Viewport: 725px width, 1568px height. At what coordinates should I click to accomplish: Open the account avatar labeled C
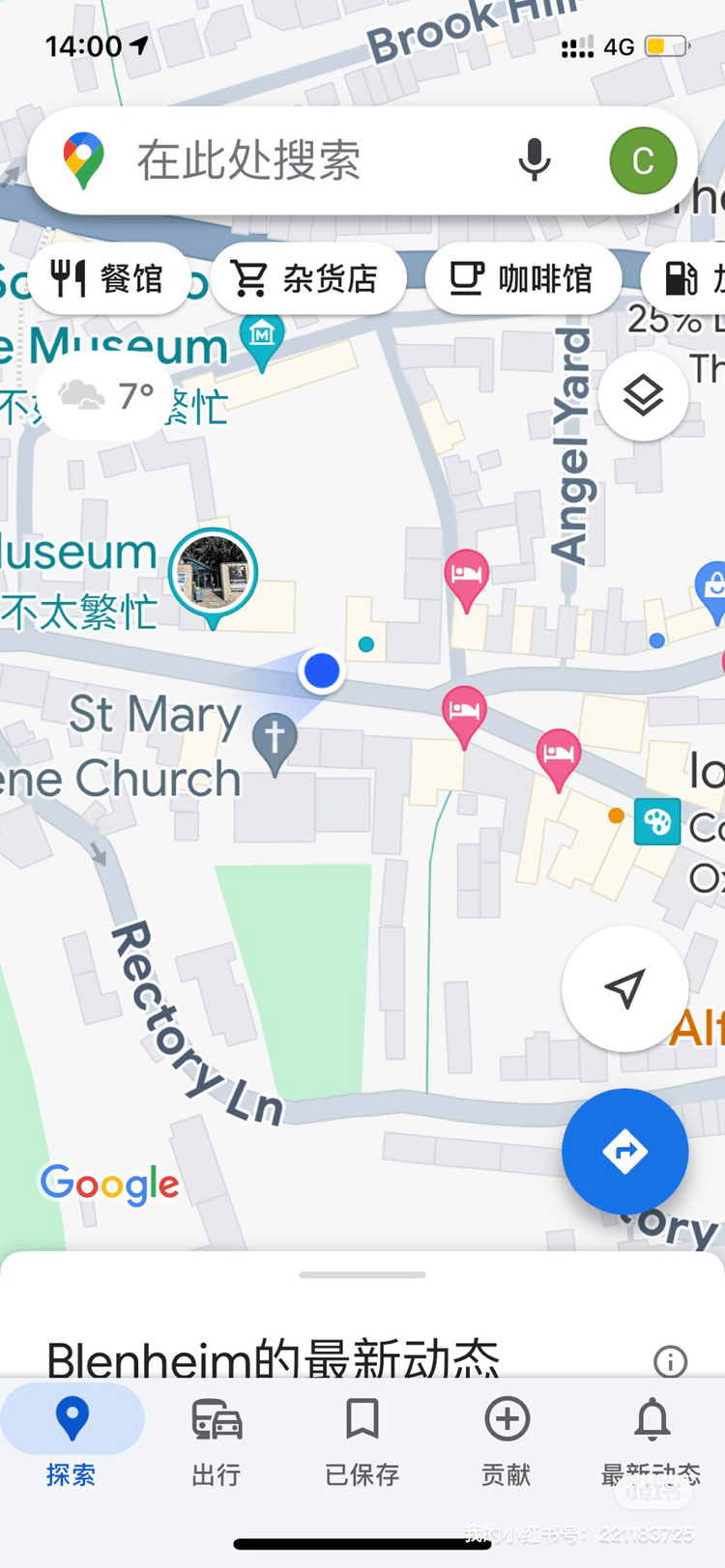click(643, 160)
